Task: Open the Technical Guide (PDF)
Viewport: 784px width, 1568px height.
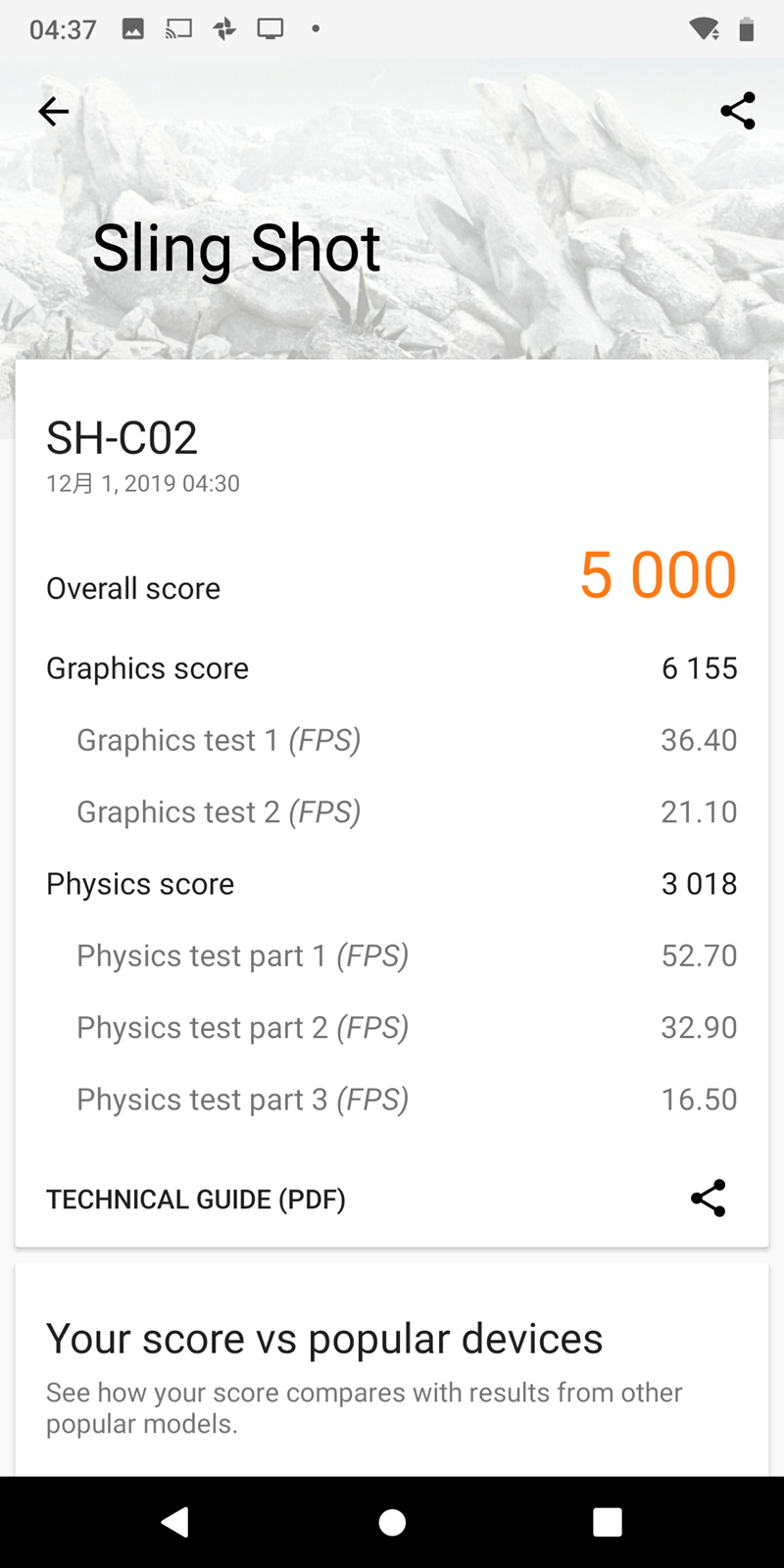Action: (x=196, y=1200)
